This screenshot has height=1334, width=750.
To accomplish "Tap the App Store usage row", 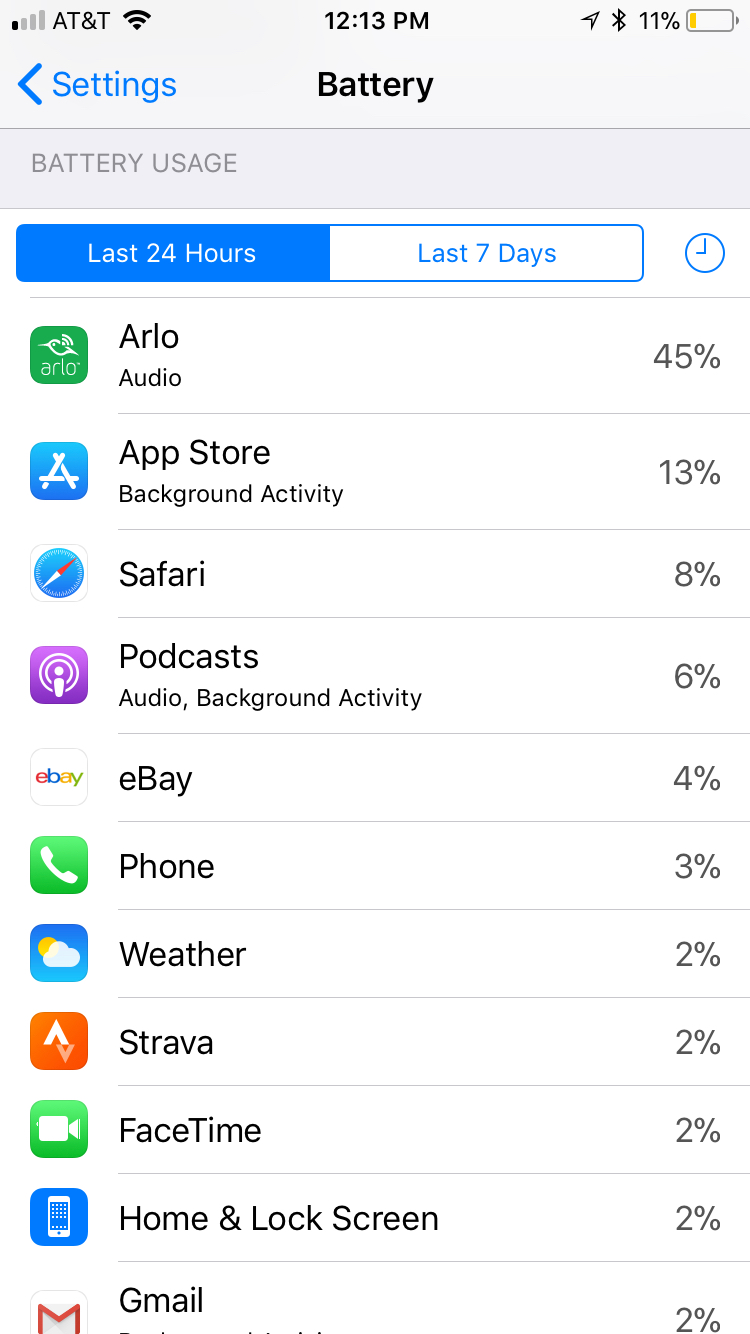I will [x=375, y=472].
